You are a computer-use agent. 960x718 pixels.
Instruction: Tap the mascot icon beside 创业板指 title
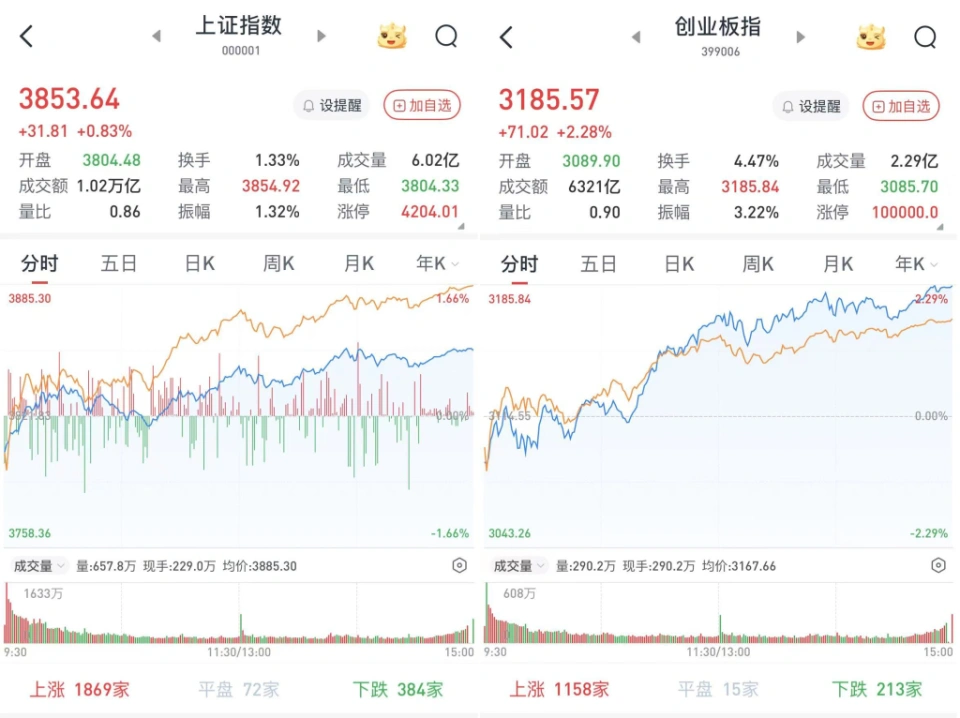[x=871, y=37]
